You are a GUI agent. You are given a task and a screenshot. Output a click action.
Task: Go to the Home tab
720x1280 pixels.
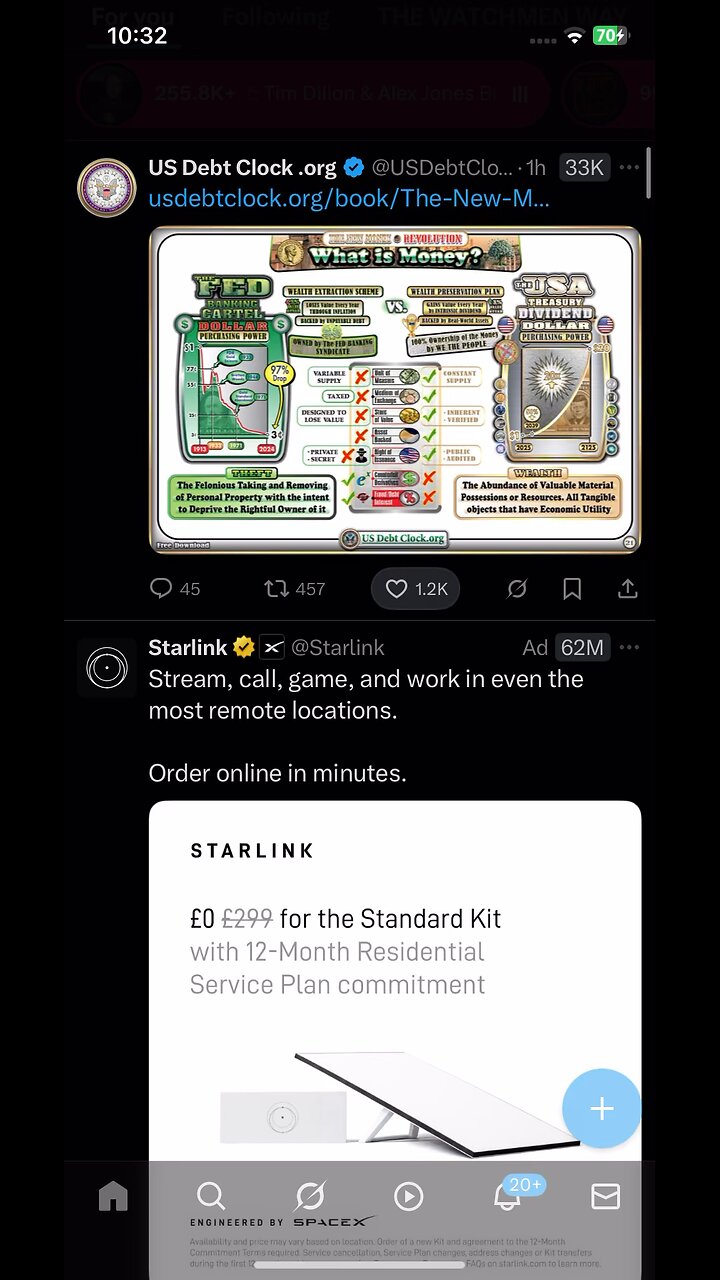[x=113, y=1196]
